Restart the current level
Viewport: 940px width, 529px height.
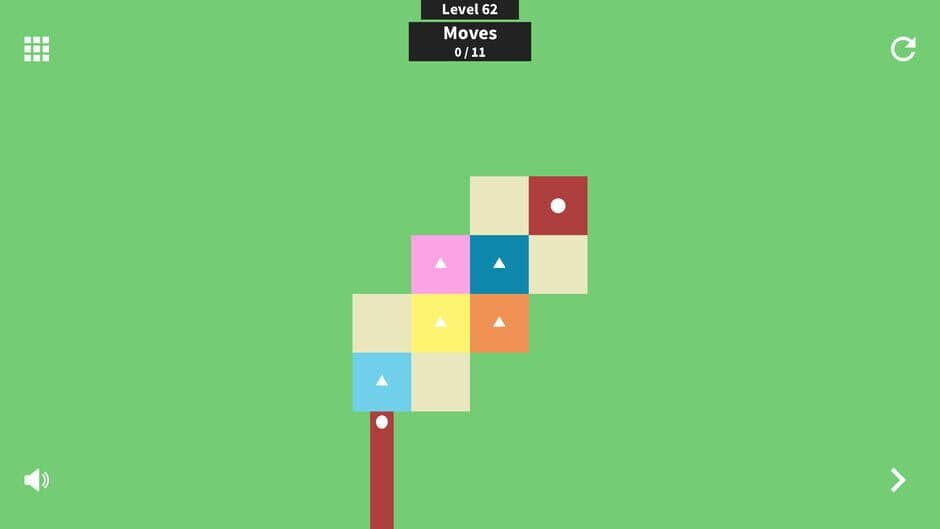click(x=903, y=49)
